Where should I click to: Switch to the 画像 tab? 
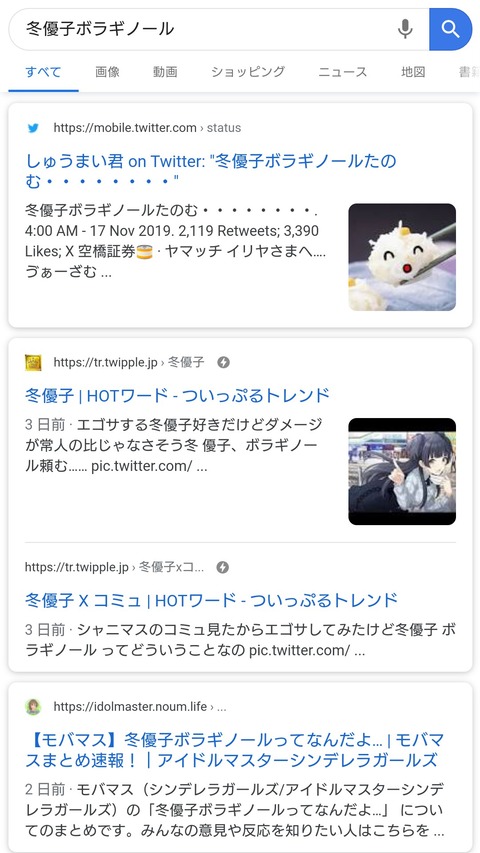pyautogui.click(x=107, y=72)
